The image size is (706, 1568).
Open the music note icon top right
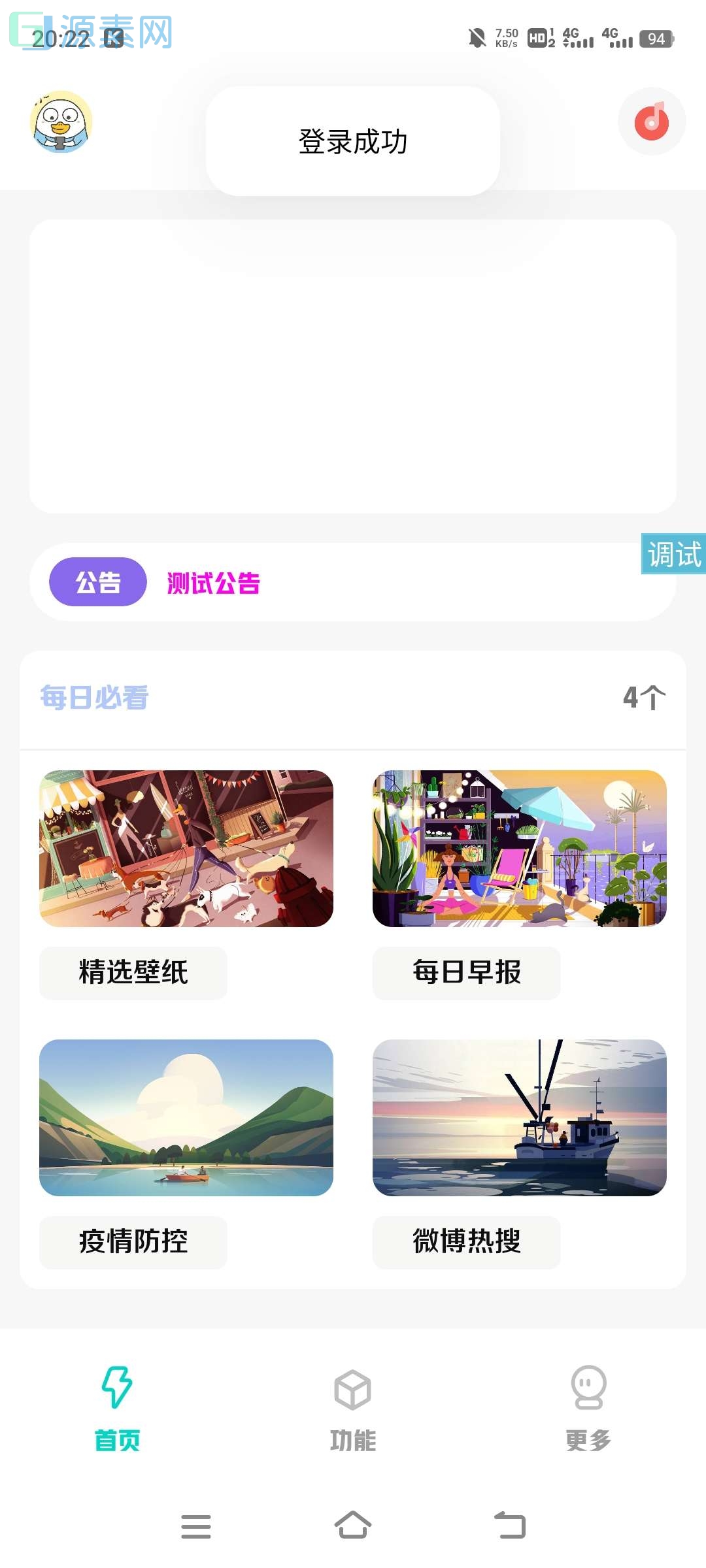[652, 122]
